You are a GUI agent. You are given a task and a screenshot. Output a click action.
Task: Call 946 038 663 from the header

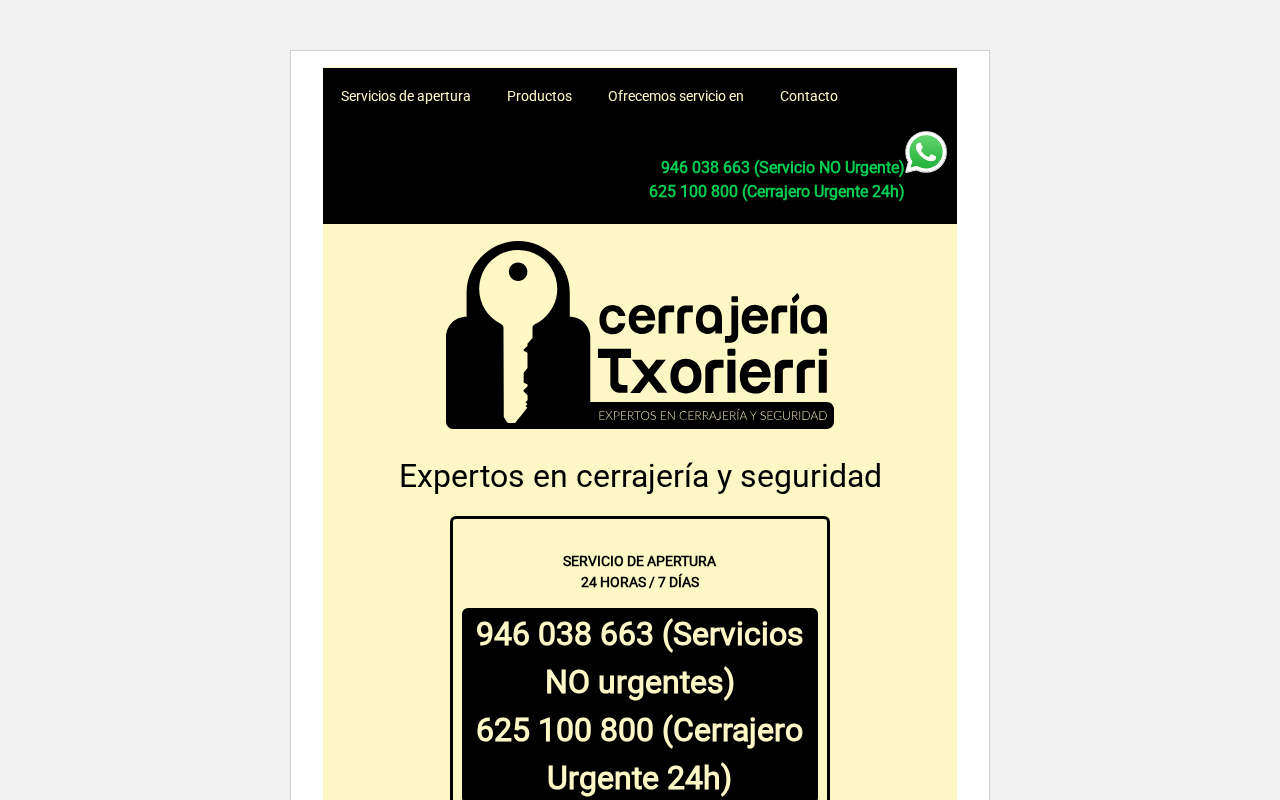point(782,168)
